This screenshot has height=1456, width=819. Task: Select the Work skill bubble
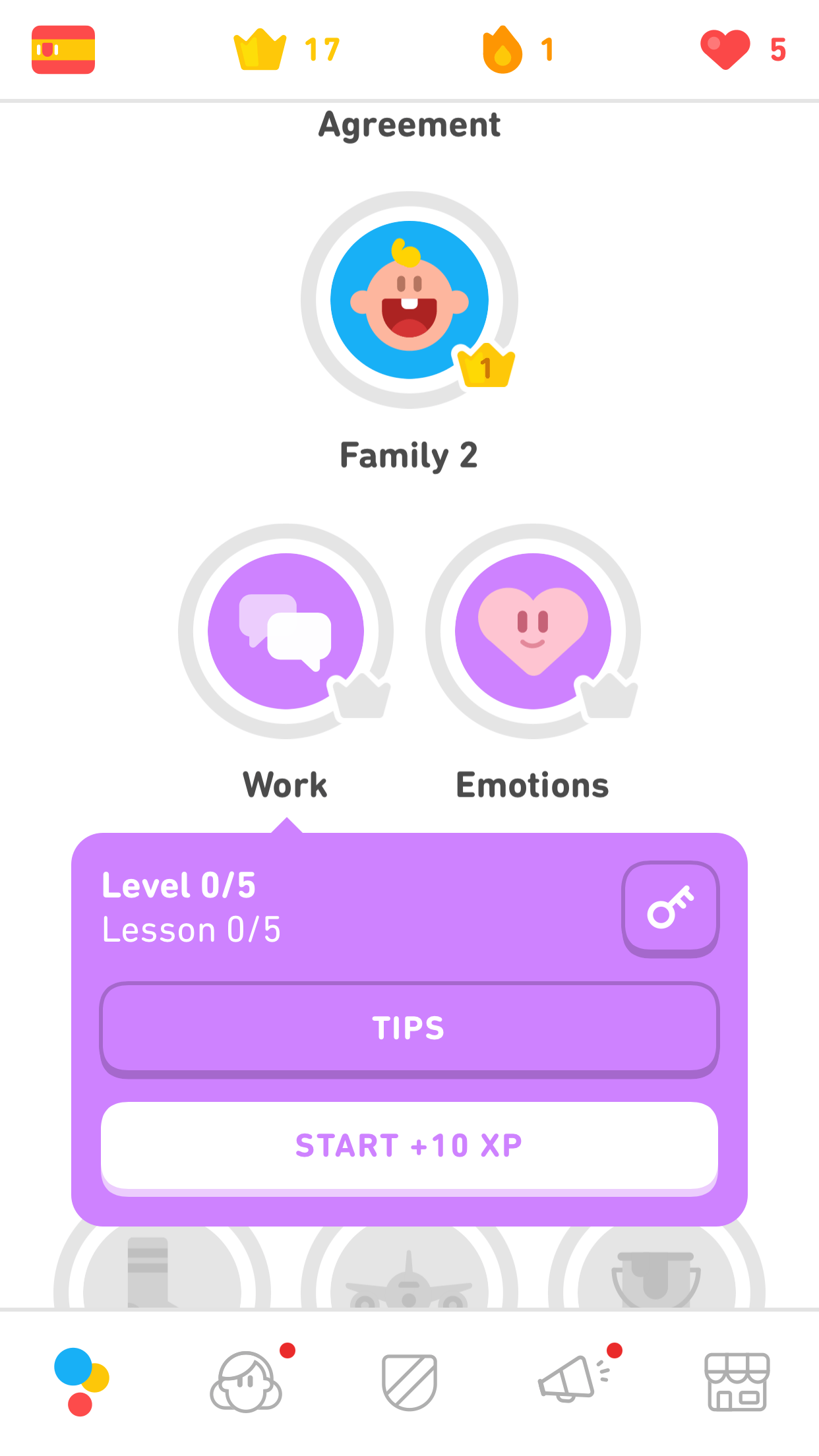click(x=285, y=631)
